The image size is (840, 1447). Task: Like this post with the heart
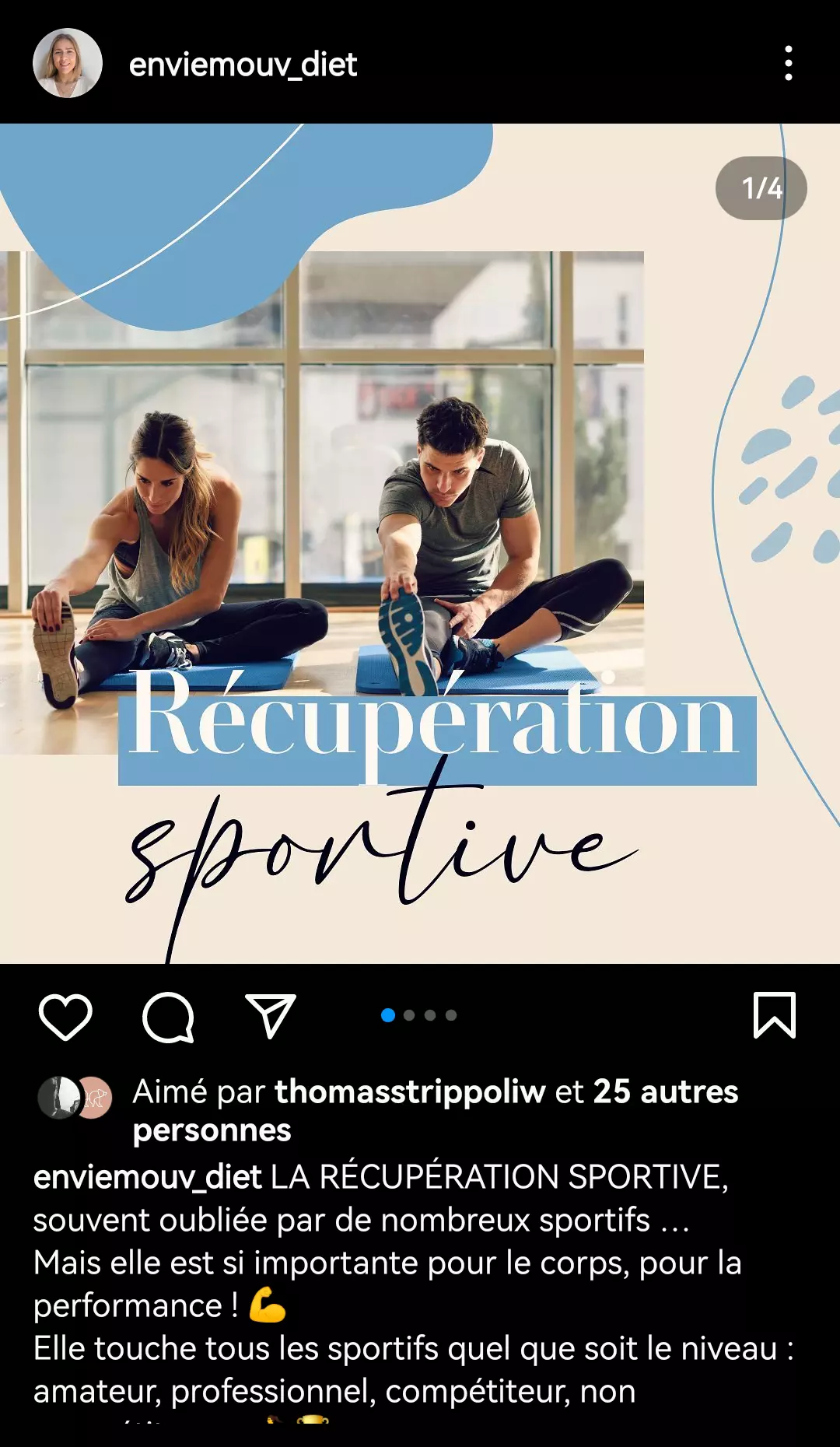65,1016
